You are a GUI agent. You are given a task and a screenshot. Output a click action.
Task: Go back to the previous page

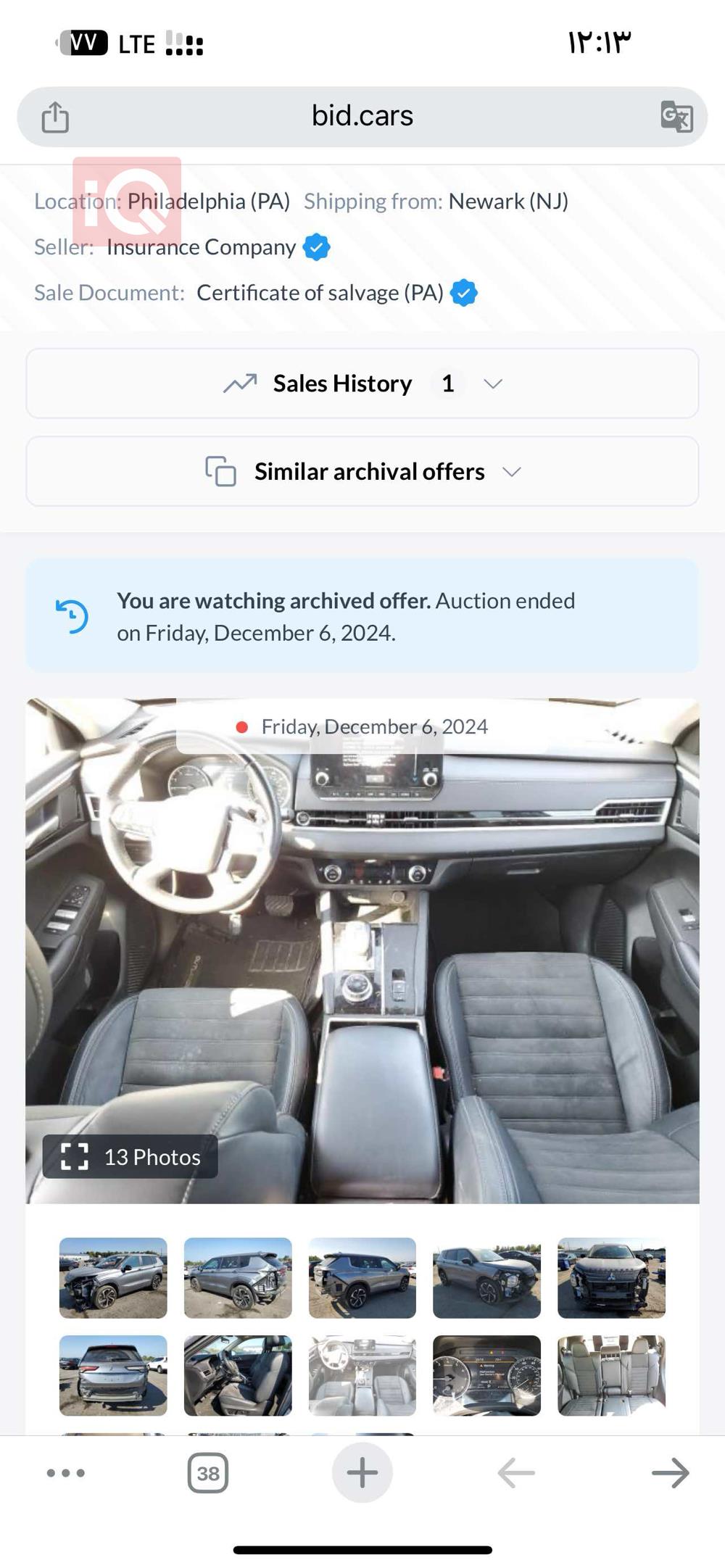[x=516, y=1473]
